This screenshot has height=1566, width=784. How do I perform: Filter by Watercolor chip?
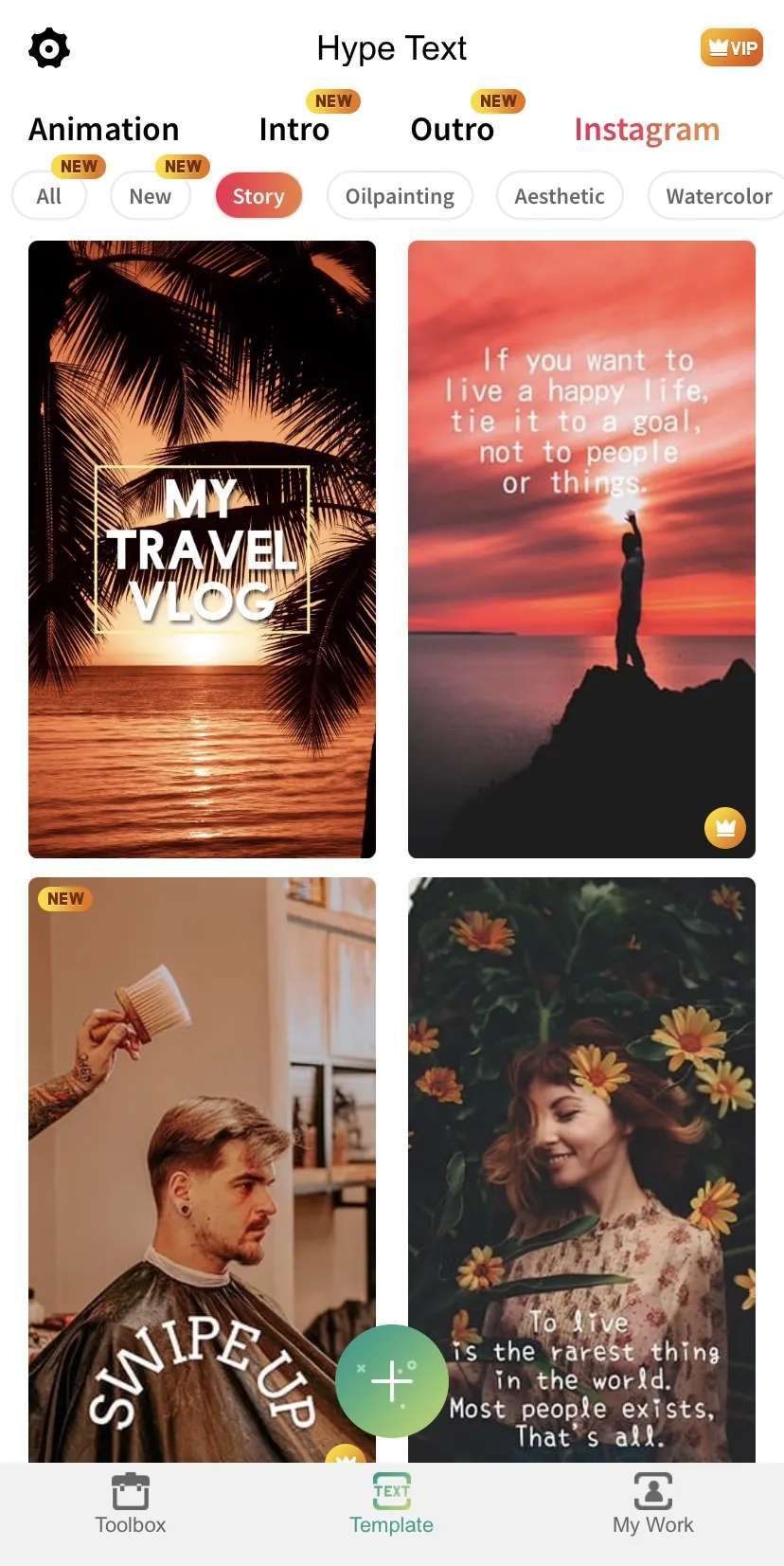pyautogui.click(x=718, y=196)
